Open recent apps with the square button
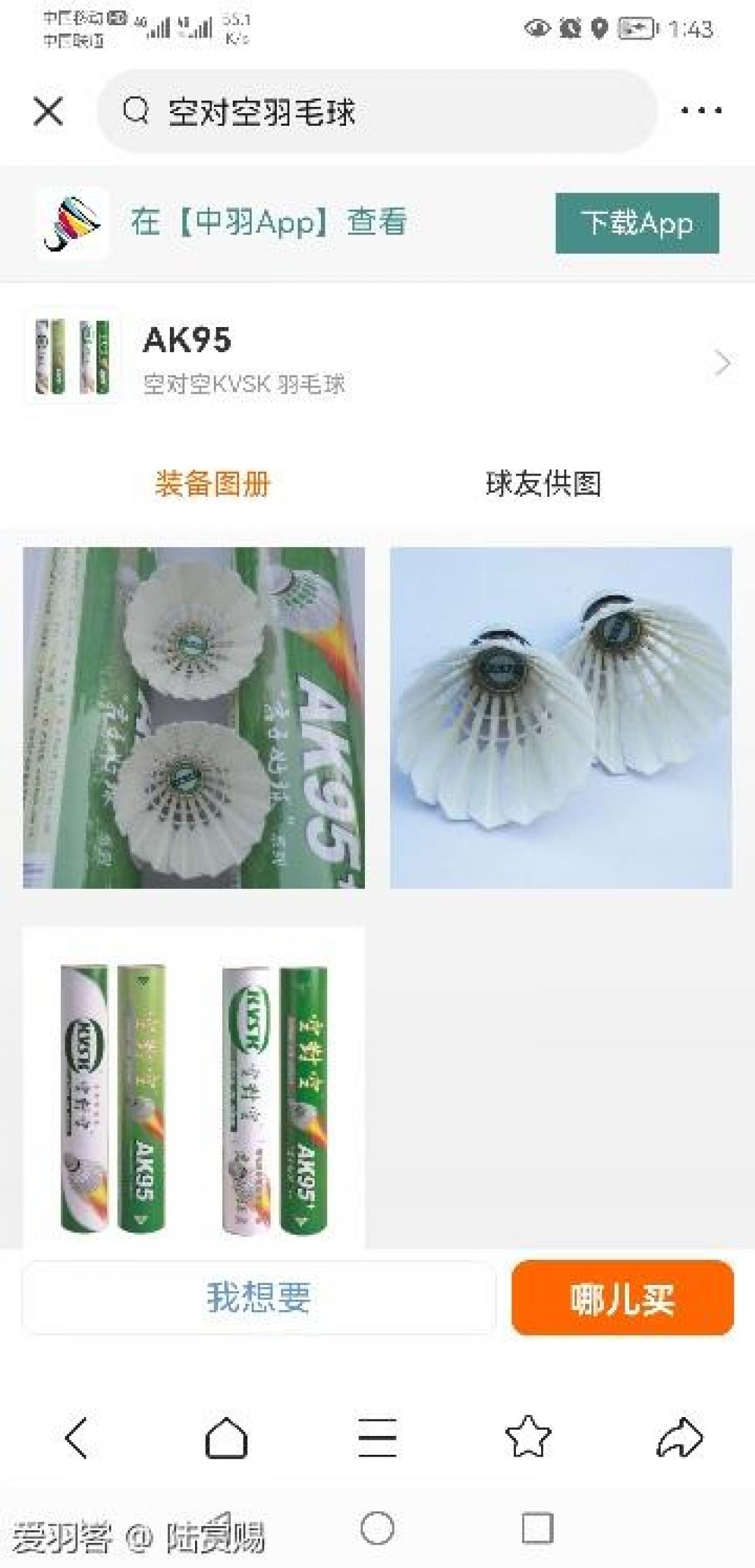This screenshot has height=1568, width=755. [537, 1528]
